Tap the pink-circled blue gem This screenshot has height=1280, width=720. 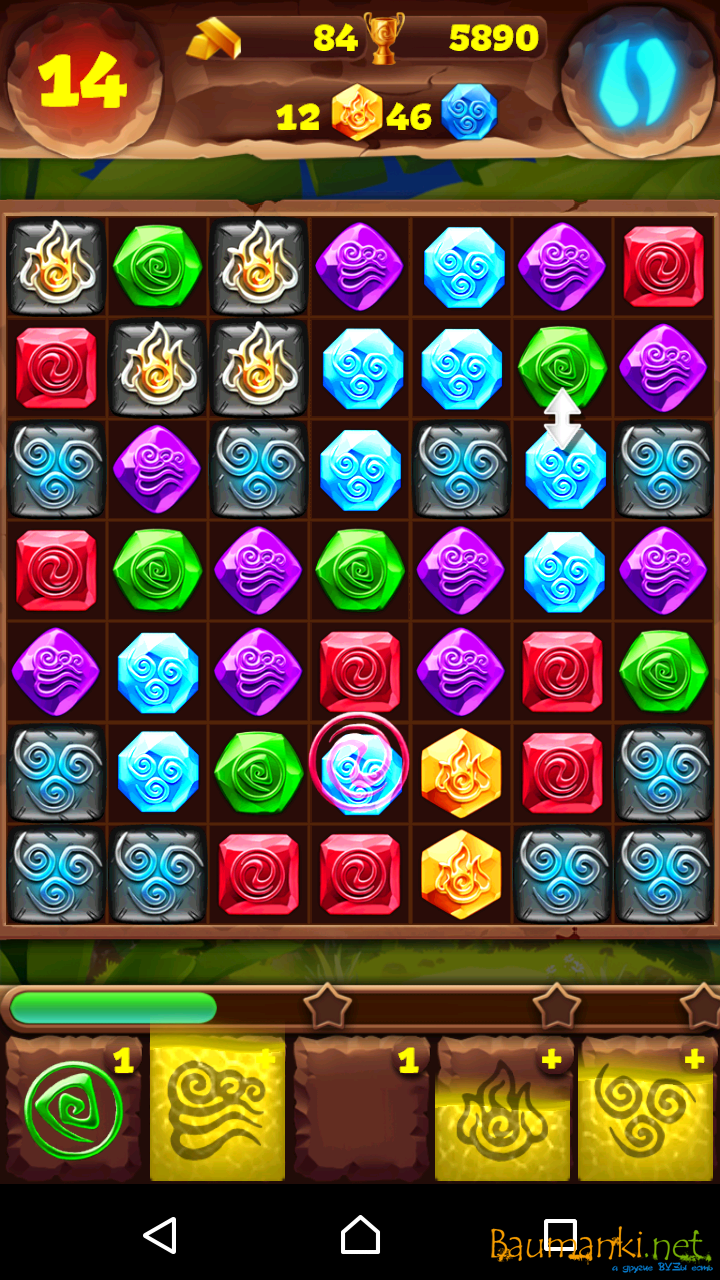359,766
